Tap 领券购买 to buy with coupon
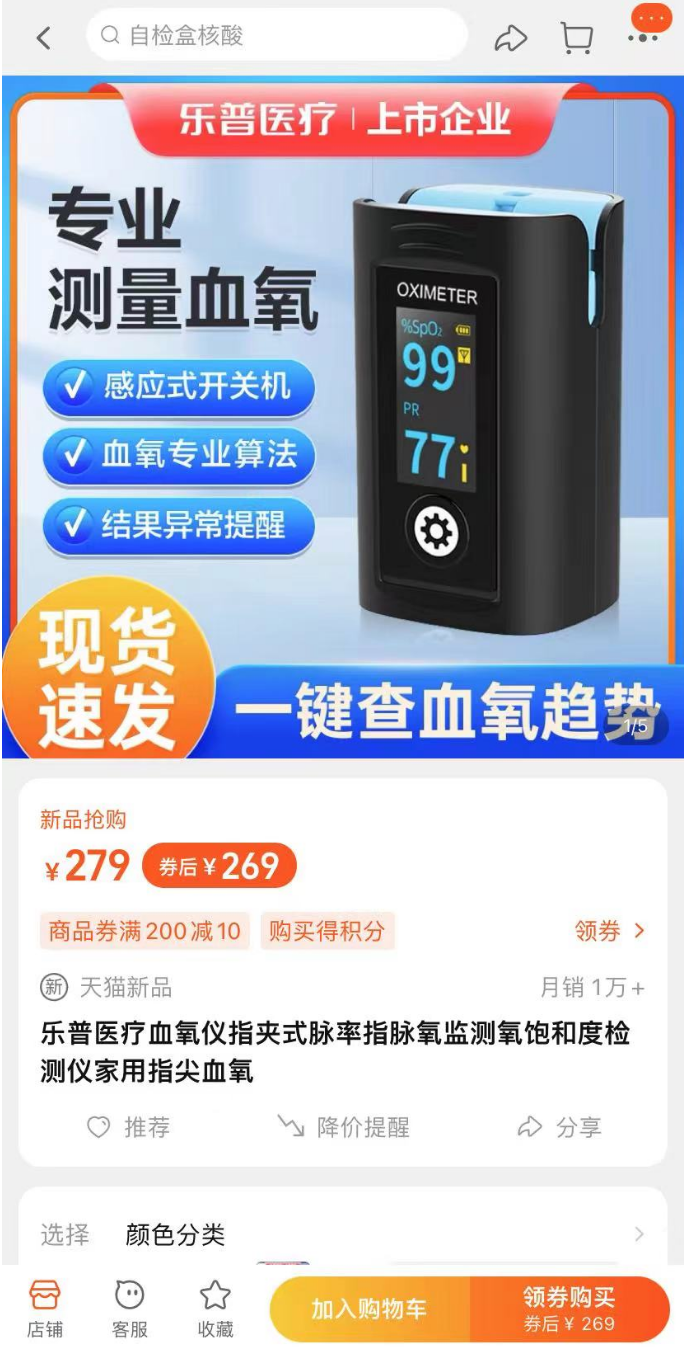The height and width of the screenshot is (1366, 686). tap(569, 1309)
